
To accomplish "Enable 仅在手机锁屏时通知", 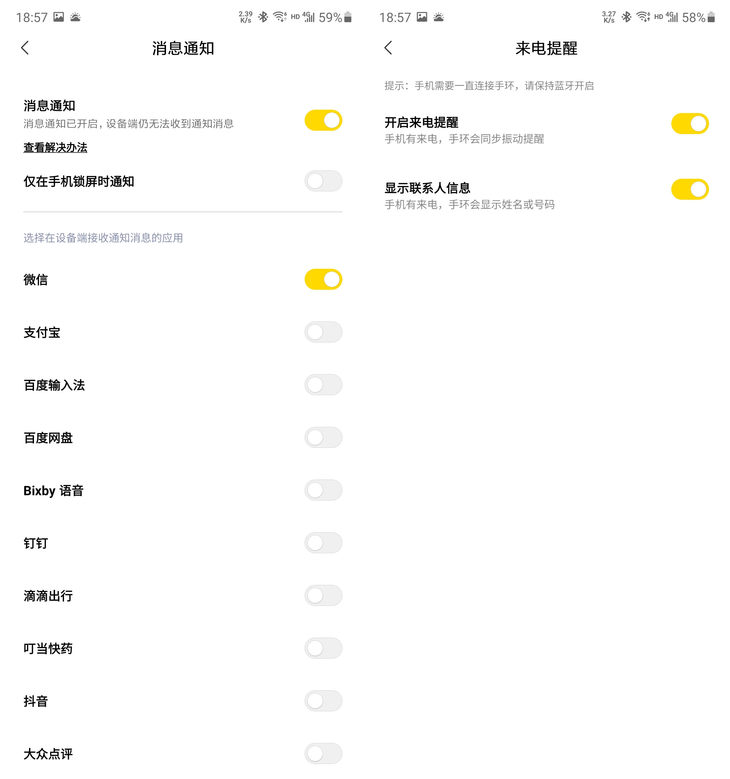I will (323, 181).
